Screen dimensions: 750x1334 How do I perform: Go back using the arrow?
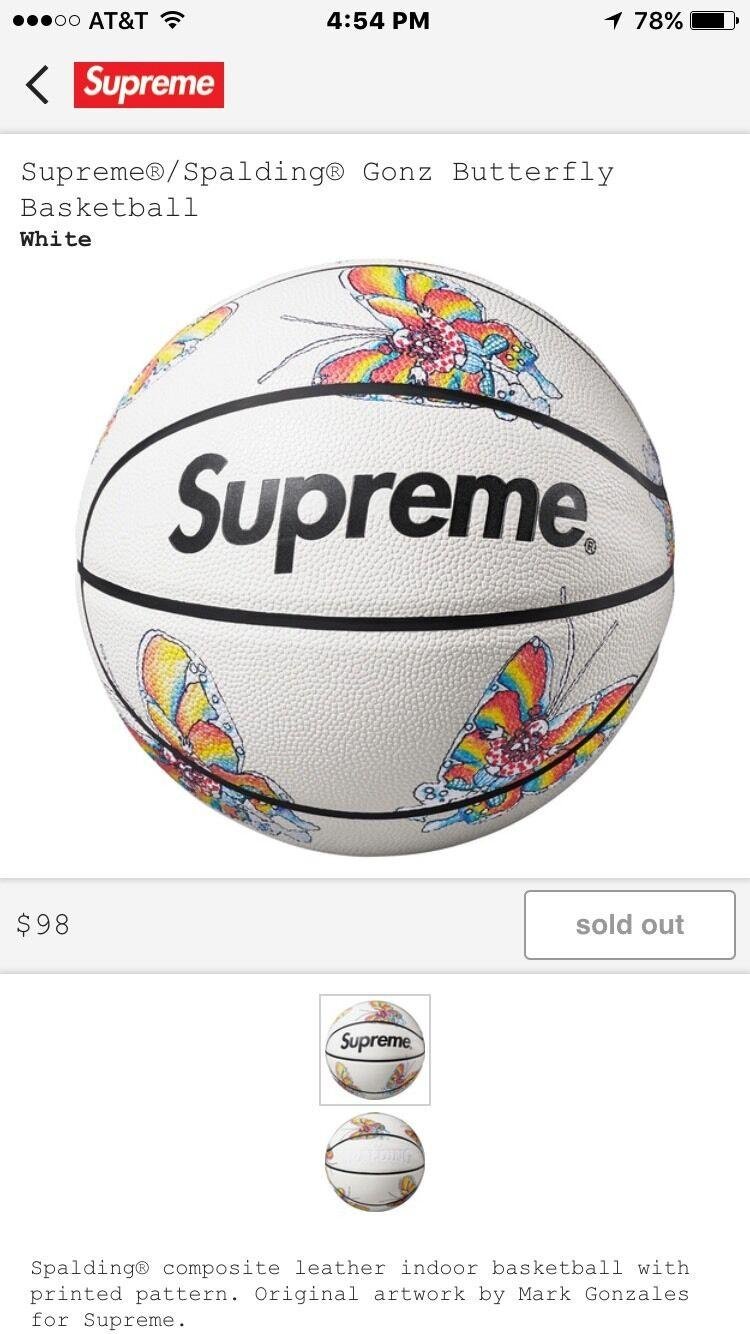point(38,85)
